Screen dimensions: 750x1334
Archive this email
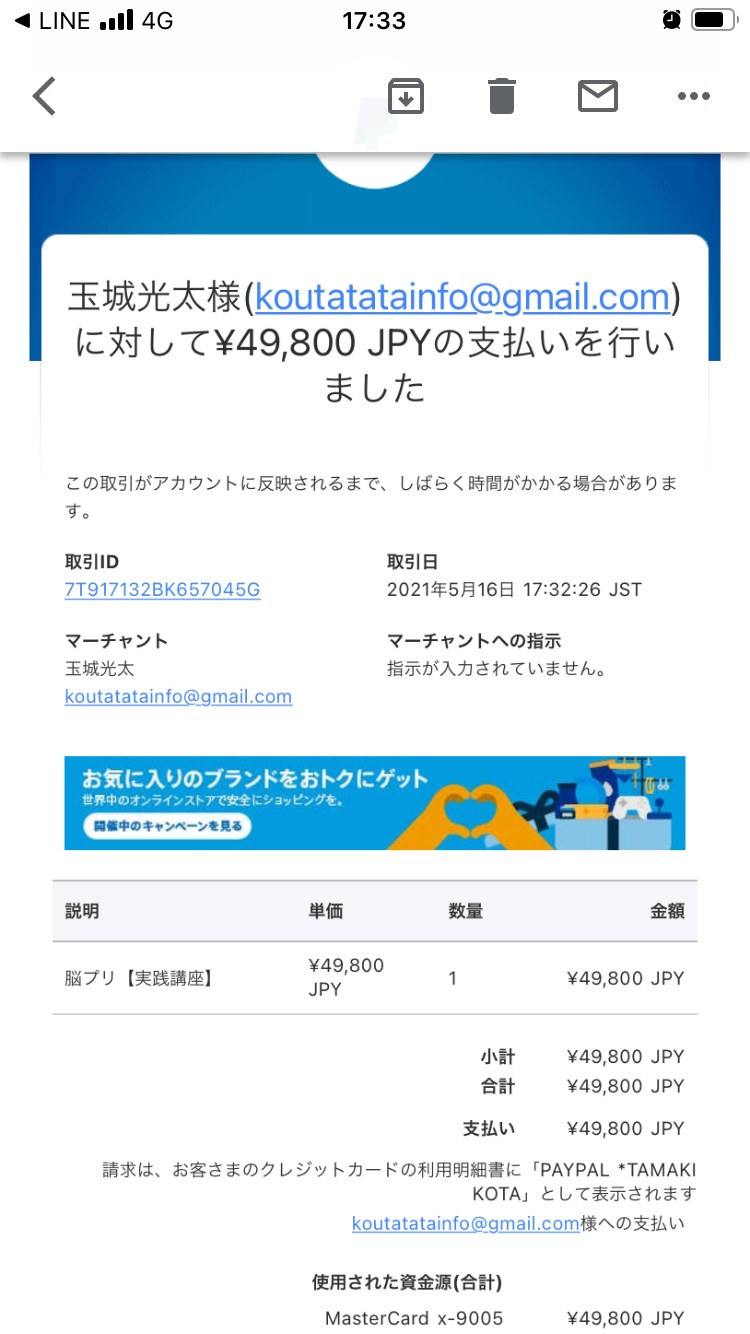(406, 96)
